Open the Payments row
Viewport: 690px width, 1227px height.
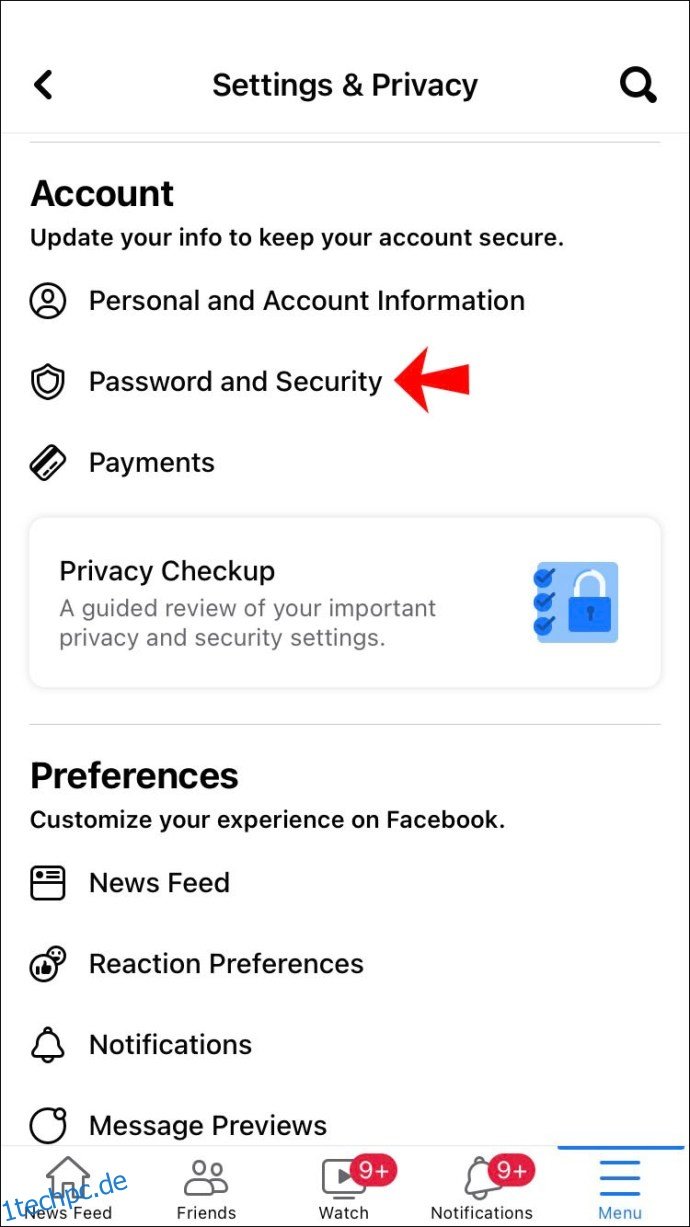click(x=345, y=462)
